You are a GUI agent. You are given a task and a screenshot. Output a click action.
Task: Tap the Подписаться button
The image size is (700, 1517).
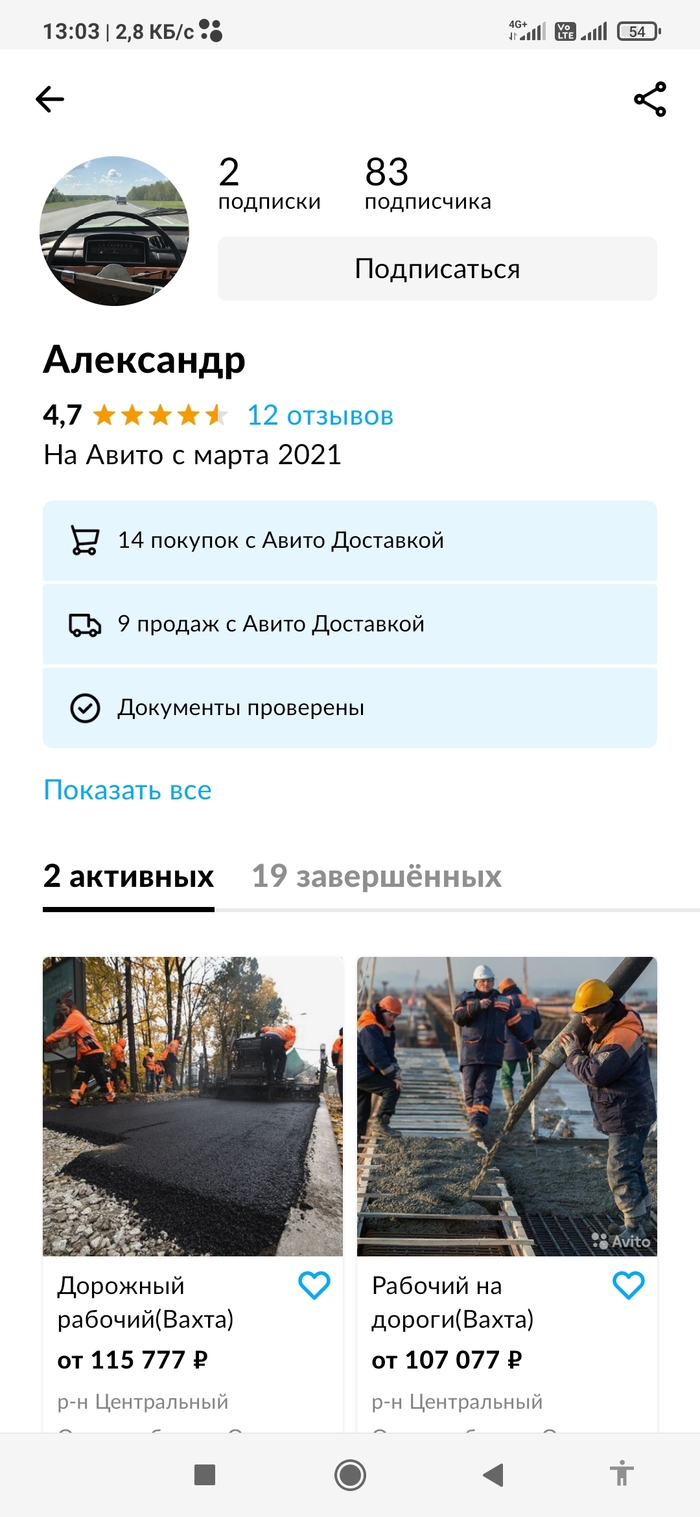[x=437, y=269]
